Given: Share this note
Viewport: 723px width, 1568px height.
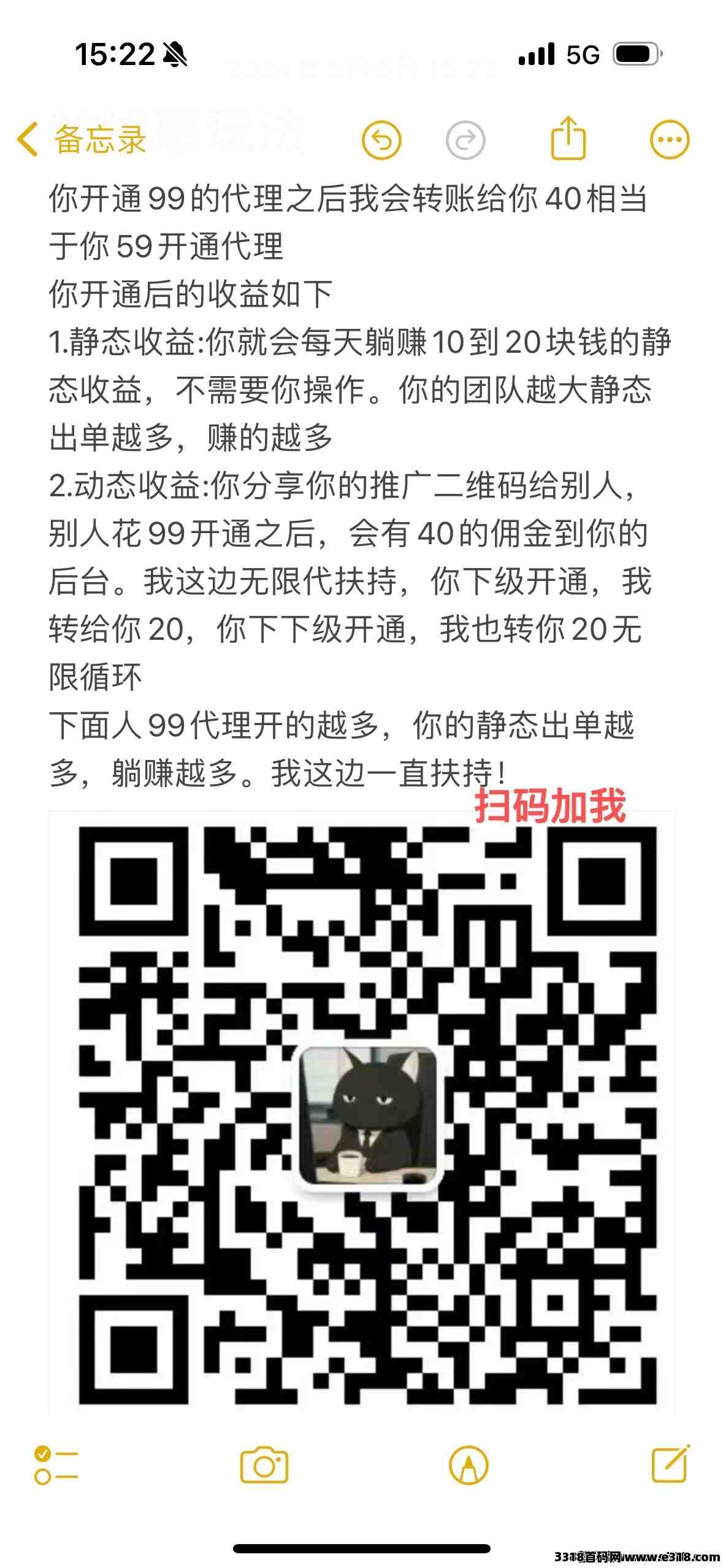Looking at the screenshot, I should 568,138.
